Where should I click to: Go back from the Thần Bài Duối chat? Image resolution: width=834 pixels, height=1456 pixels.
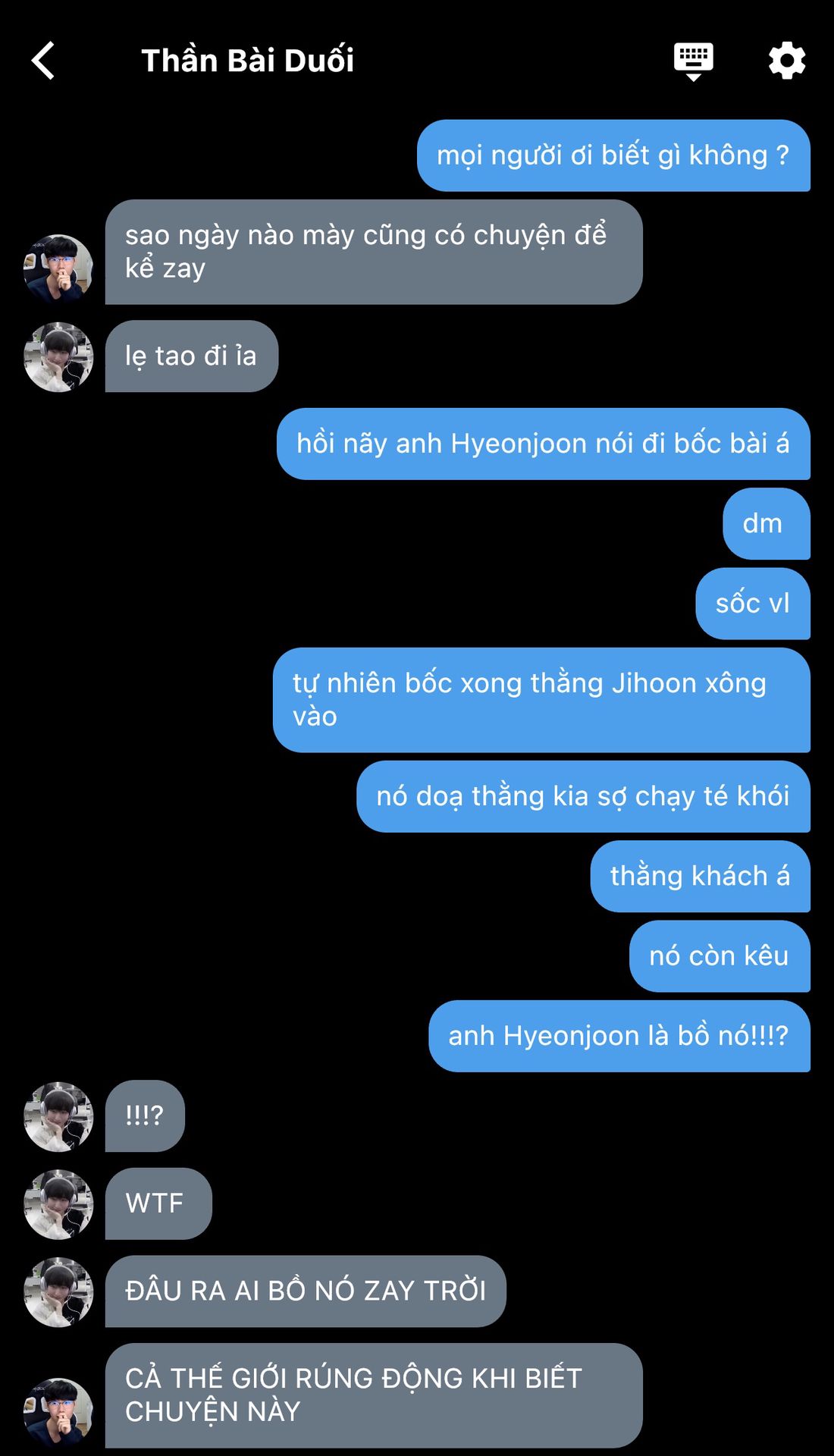[x=43, y=61]
